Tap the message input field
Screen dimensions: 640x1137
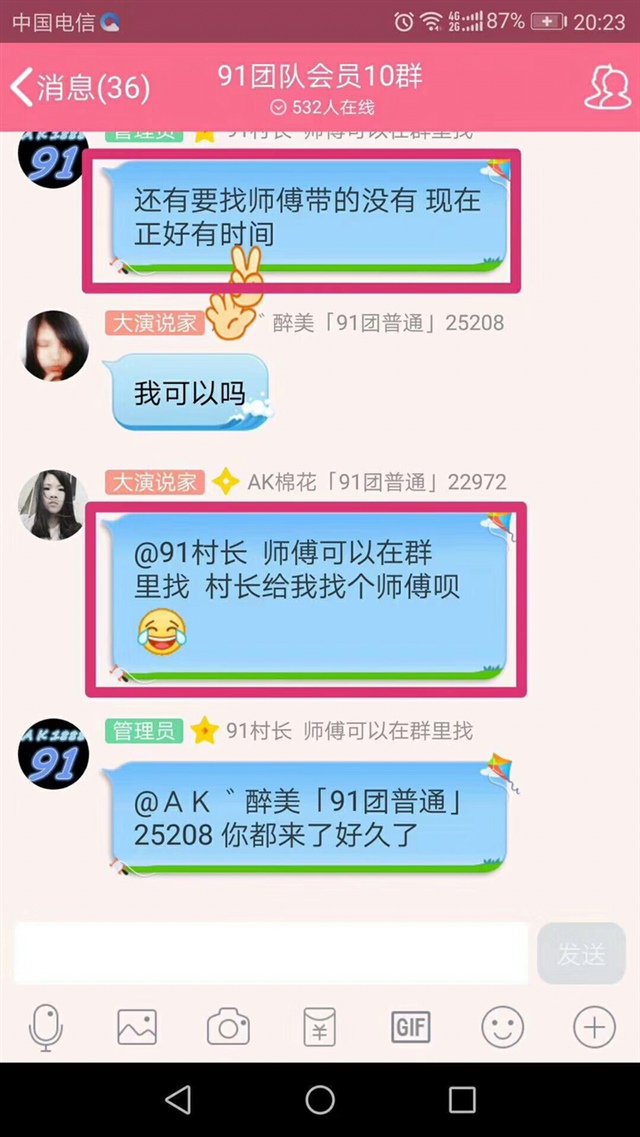(270, 953)
